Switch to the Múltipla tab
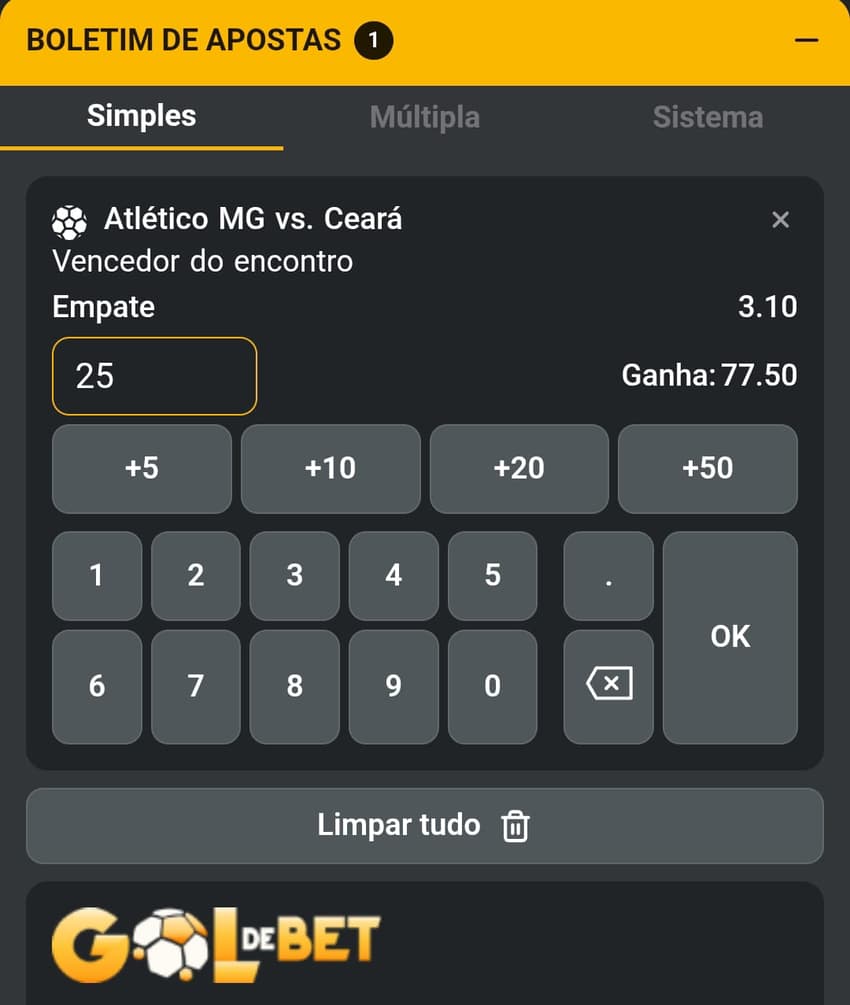 pos(424,117)
